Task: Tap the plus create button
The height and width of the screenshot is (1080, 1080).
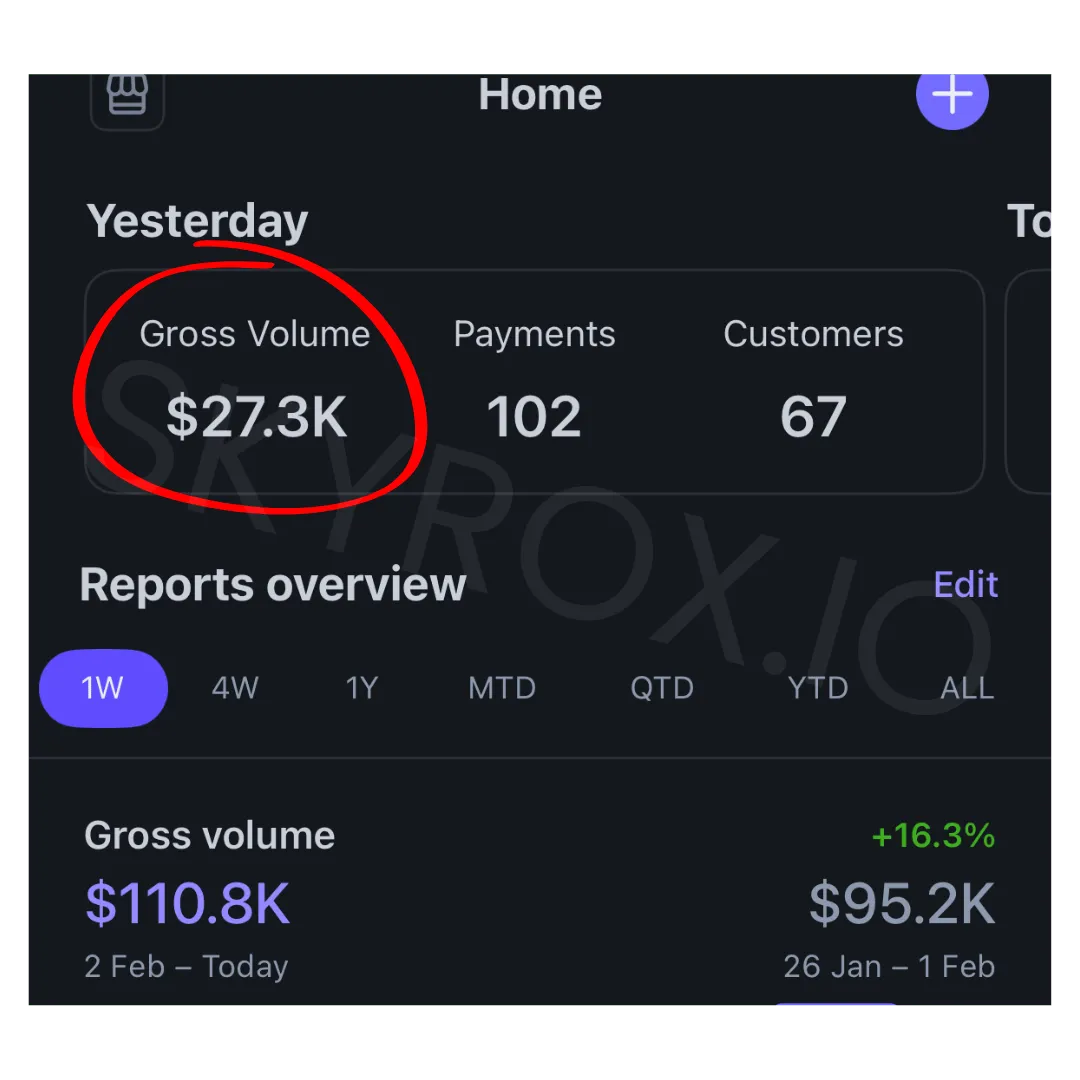Action: [x=952, y=97]
